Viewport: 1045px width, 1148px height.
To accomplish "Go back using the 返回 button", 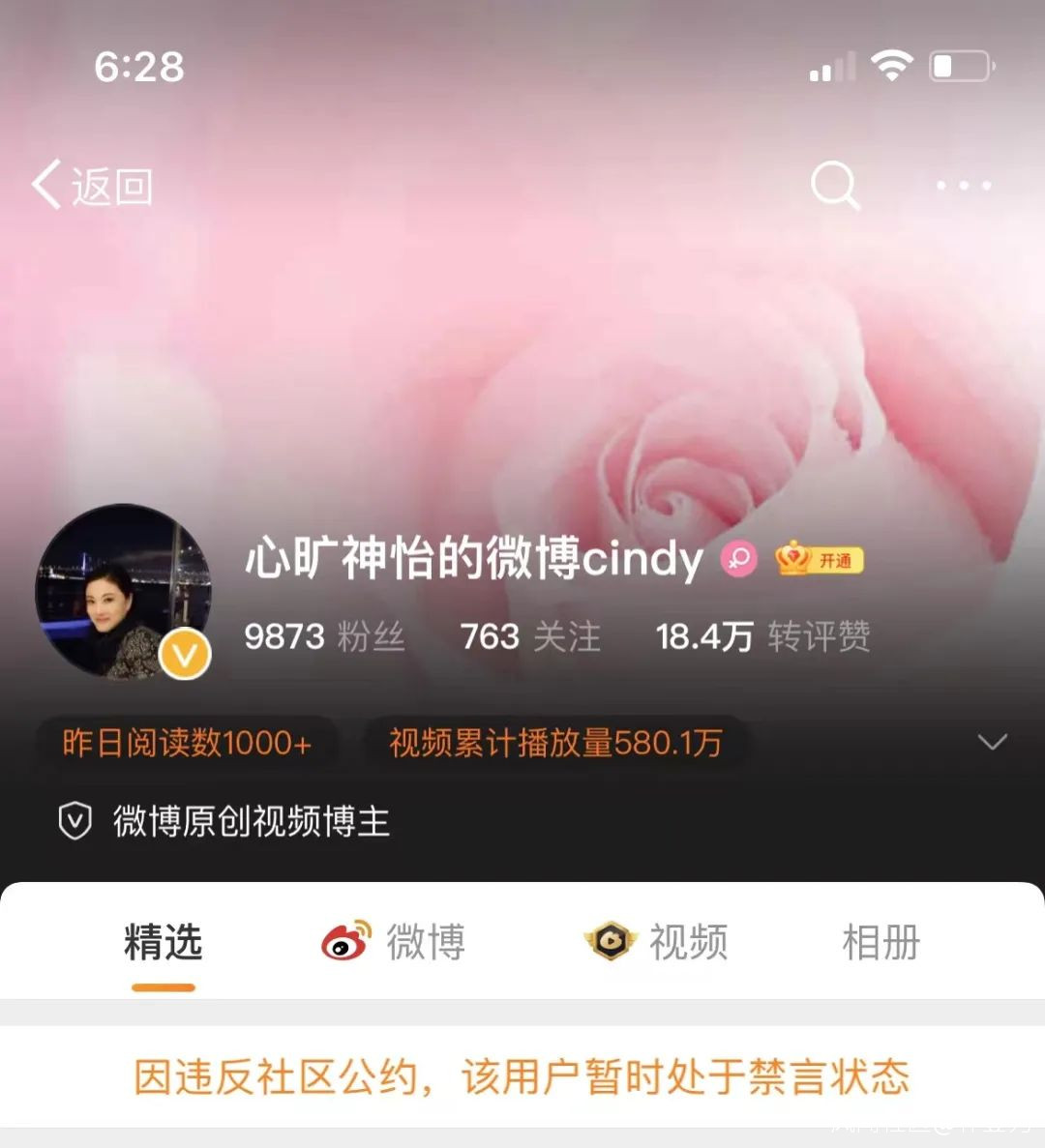I will coord(92,186).
